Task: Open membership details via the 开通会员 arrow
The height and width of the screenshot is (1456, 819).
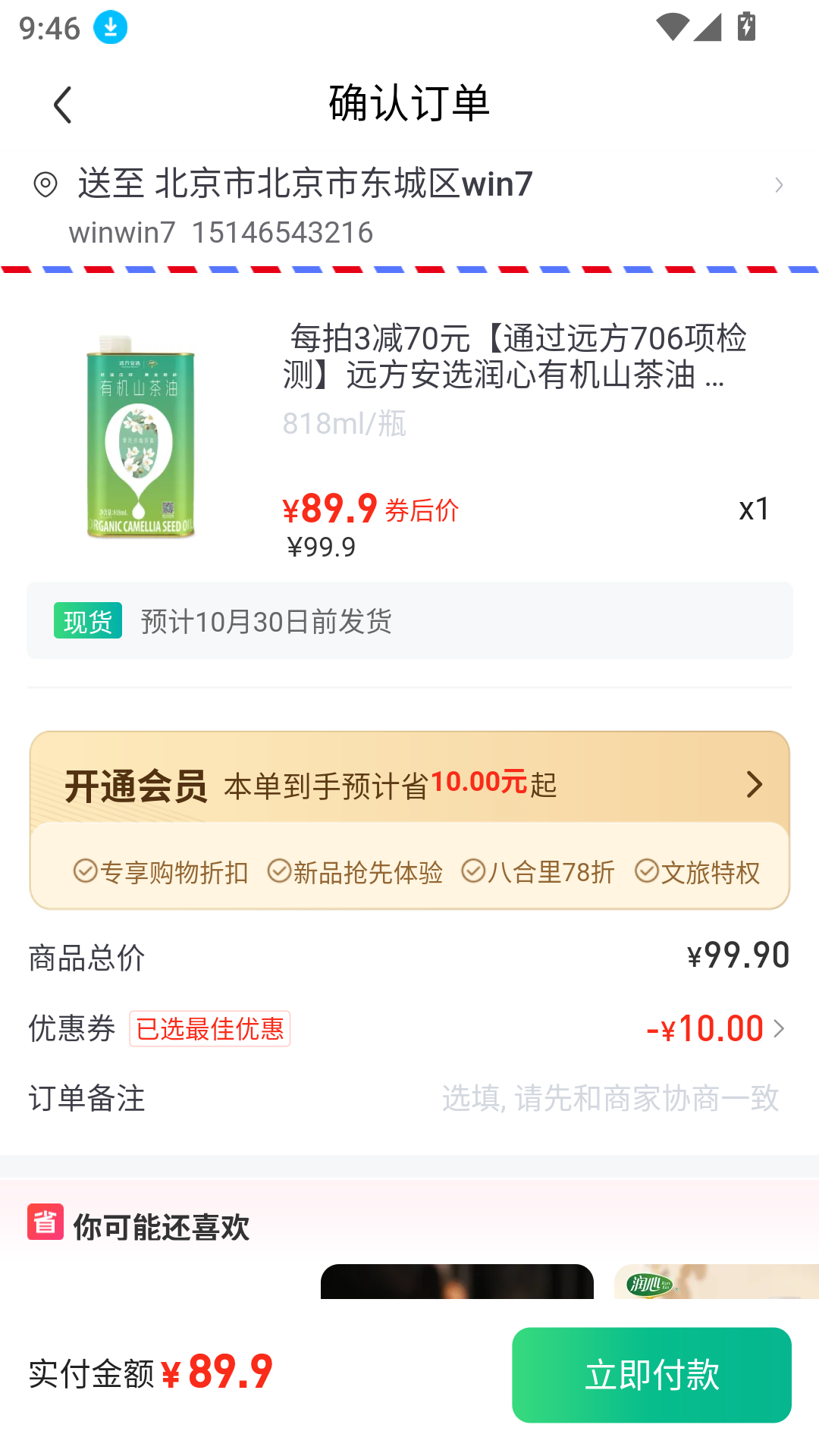Action: (x=753, y=784)
